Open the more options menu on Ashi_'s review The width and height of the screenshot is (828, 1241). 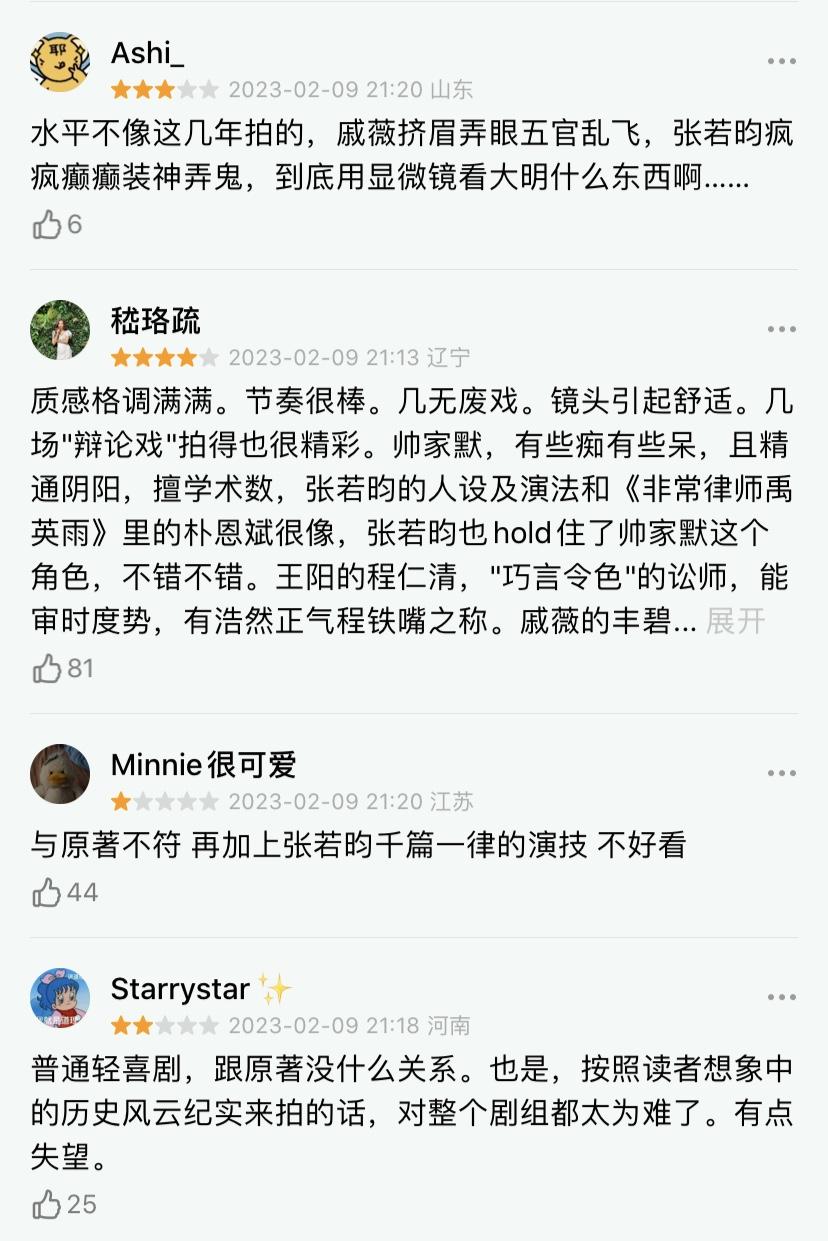pyautogui.click(x=779, y=60)
